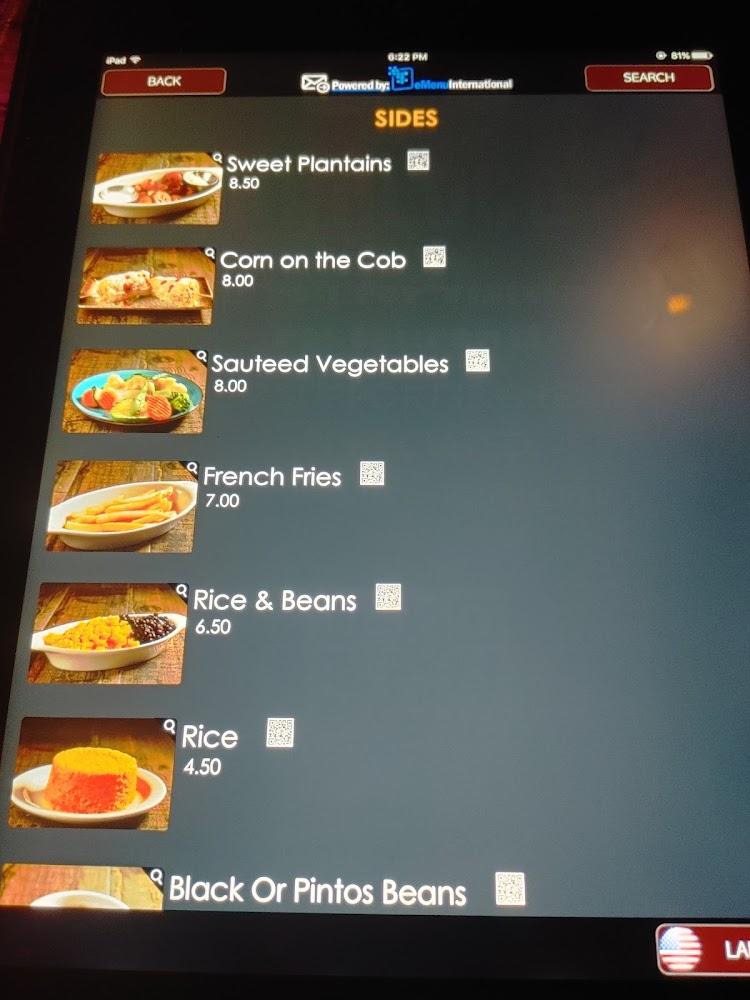
Task: Open the email envelope icon
Action: 315,84
